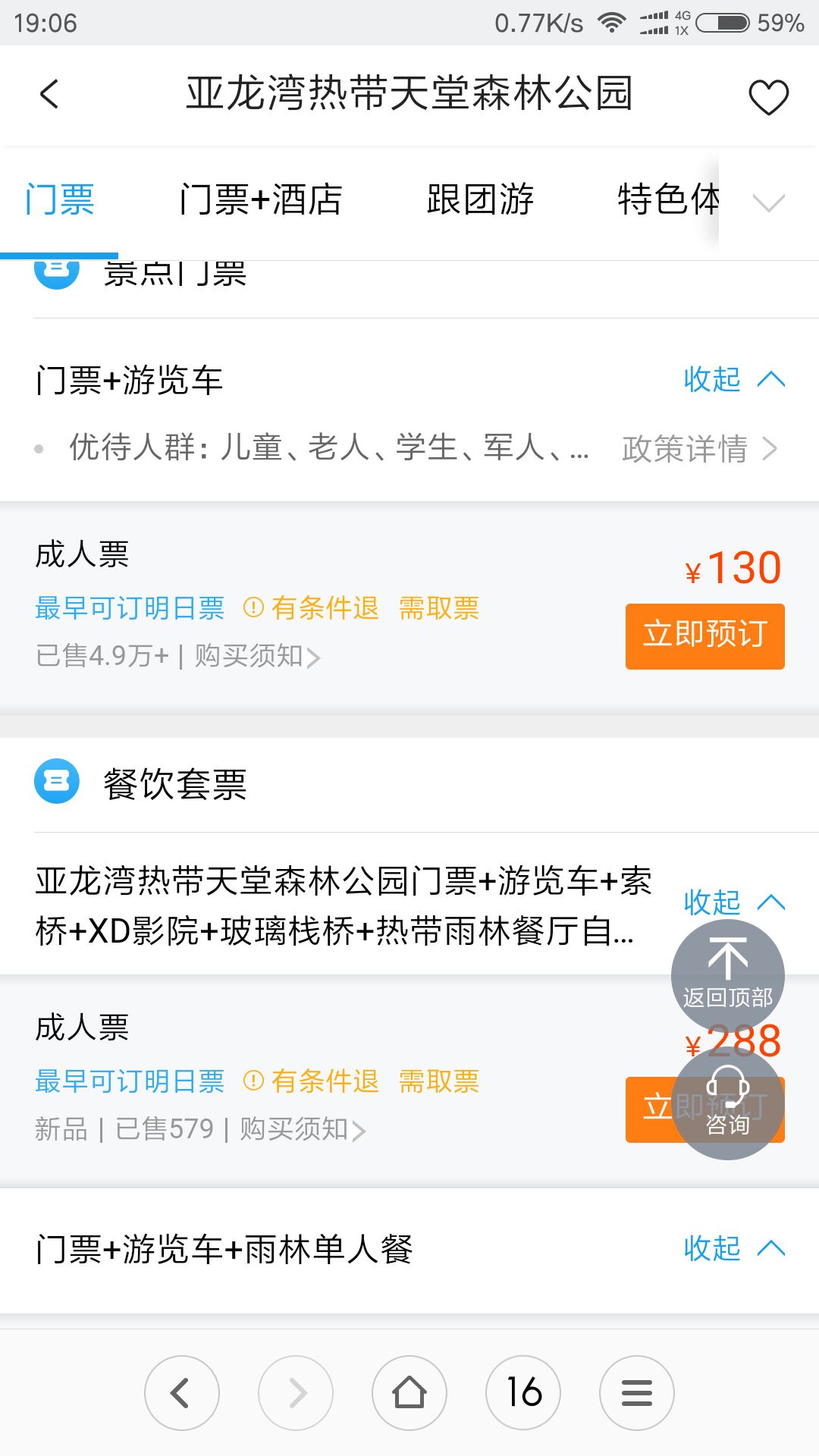Image resolution: width=819 pixels, height=1456 pixels.
Task: Collapse the 门票+游览车+雨林单人餐 section
Action: (734, 1248)
